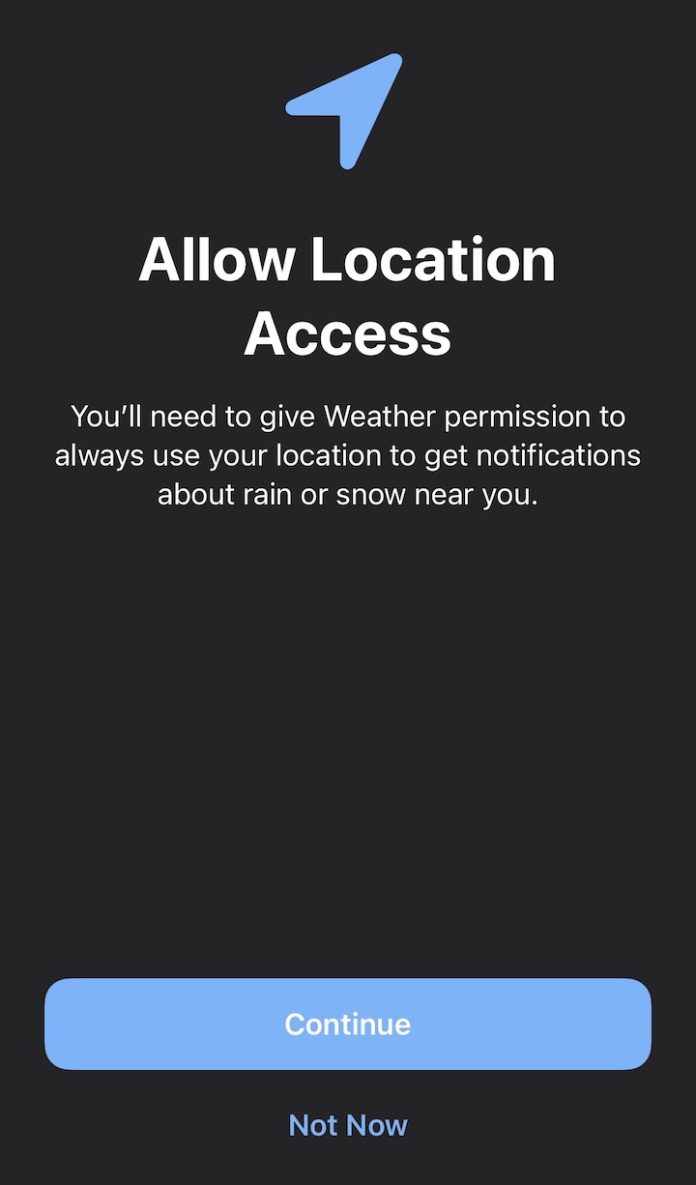Tap Continue to allow location access
Viewport: 696px width, 1185px height.
pos(348,1024)
